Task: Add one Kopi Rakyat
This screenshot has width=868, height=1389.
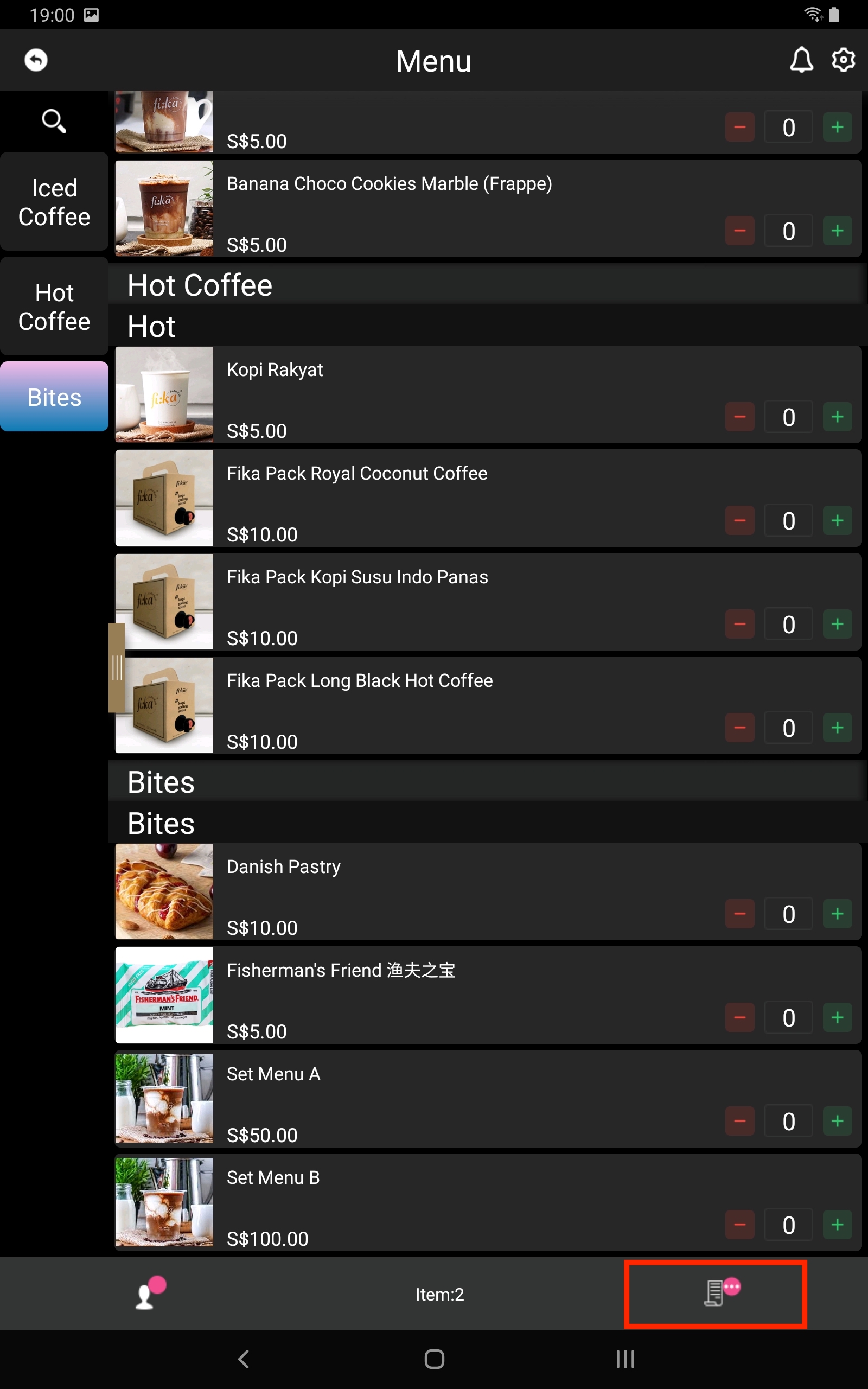Action: click(x=837, y=417)
